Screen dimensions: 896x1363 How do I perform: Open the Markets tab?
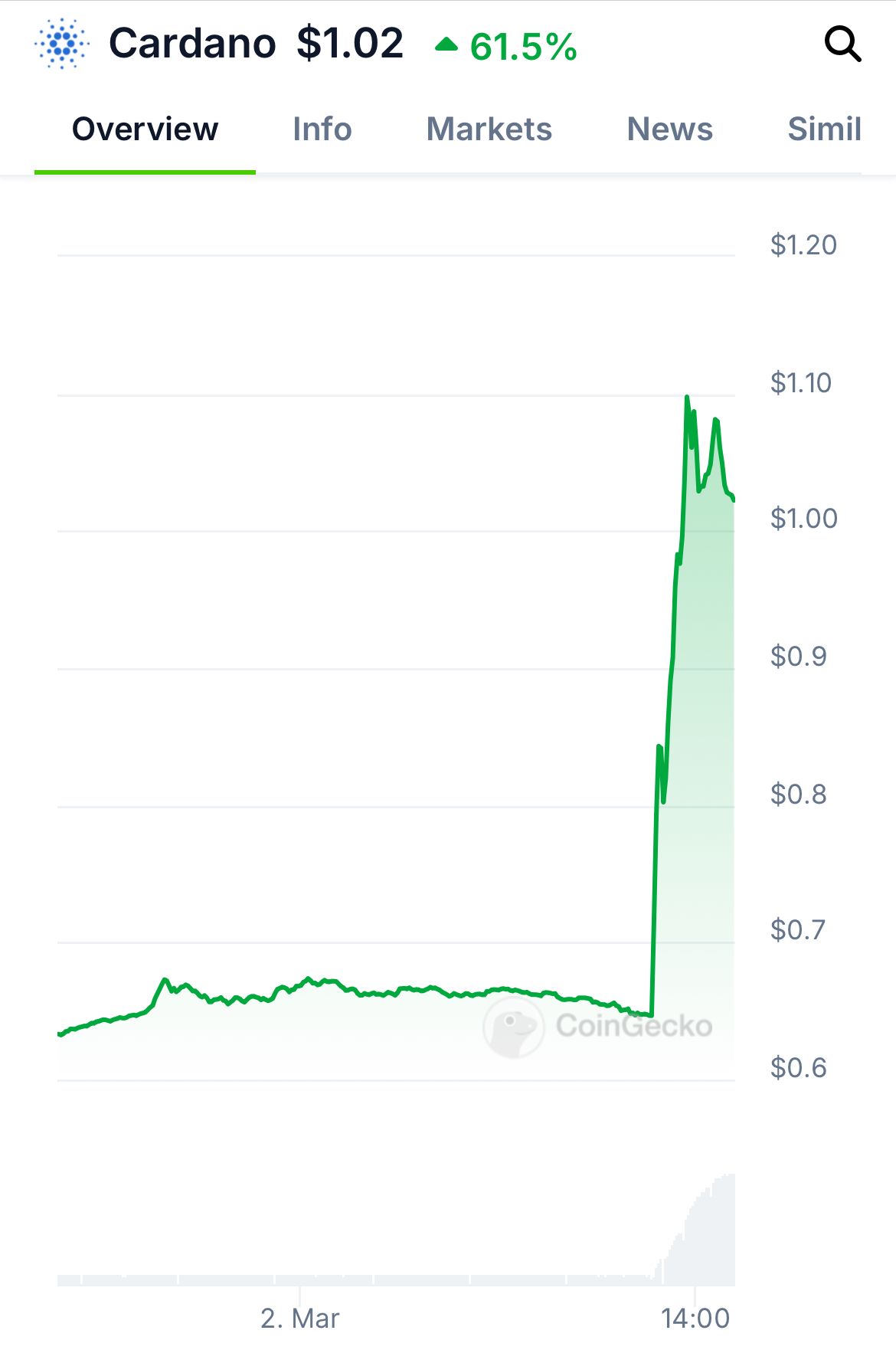(489, 129)
